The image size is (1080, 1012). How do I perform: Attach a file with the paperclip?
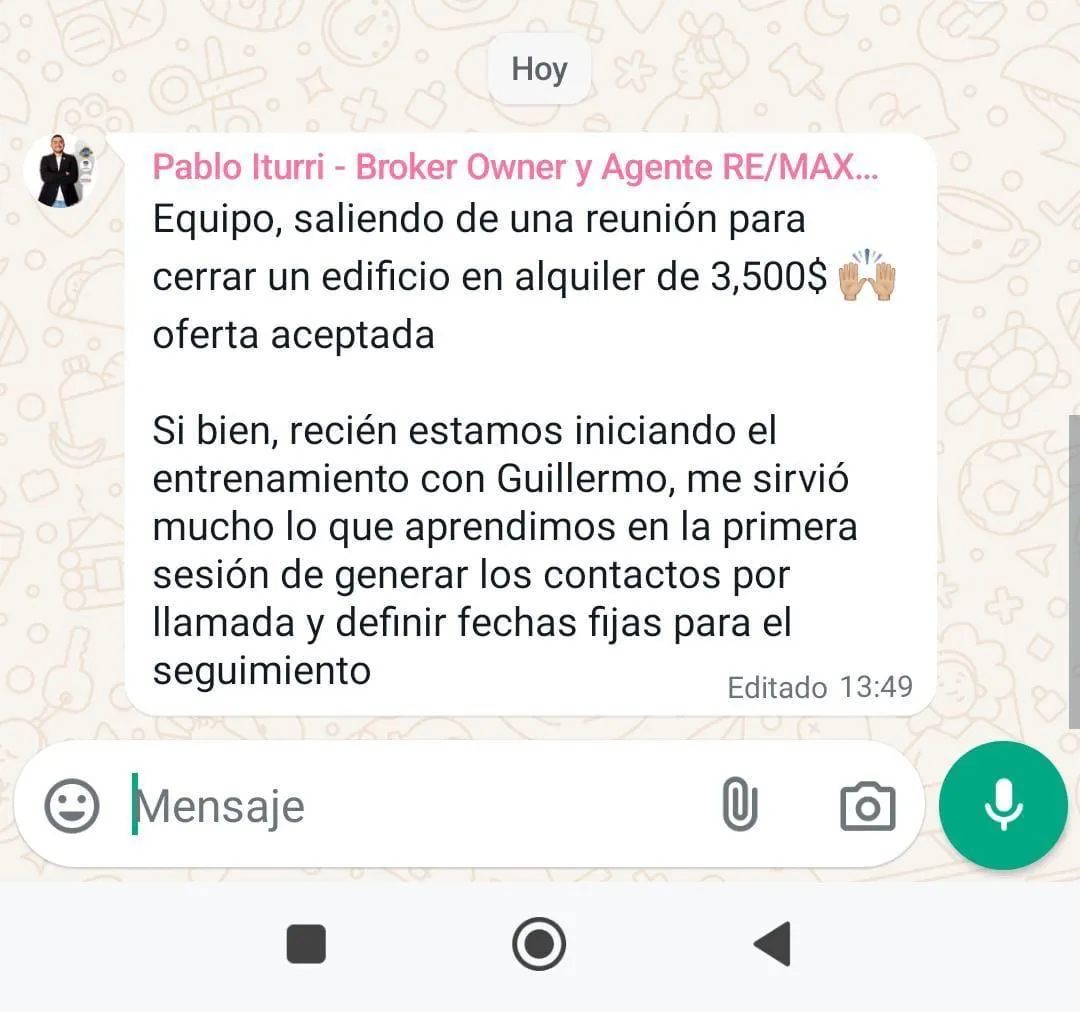click(739, 805)
